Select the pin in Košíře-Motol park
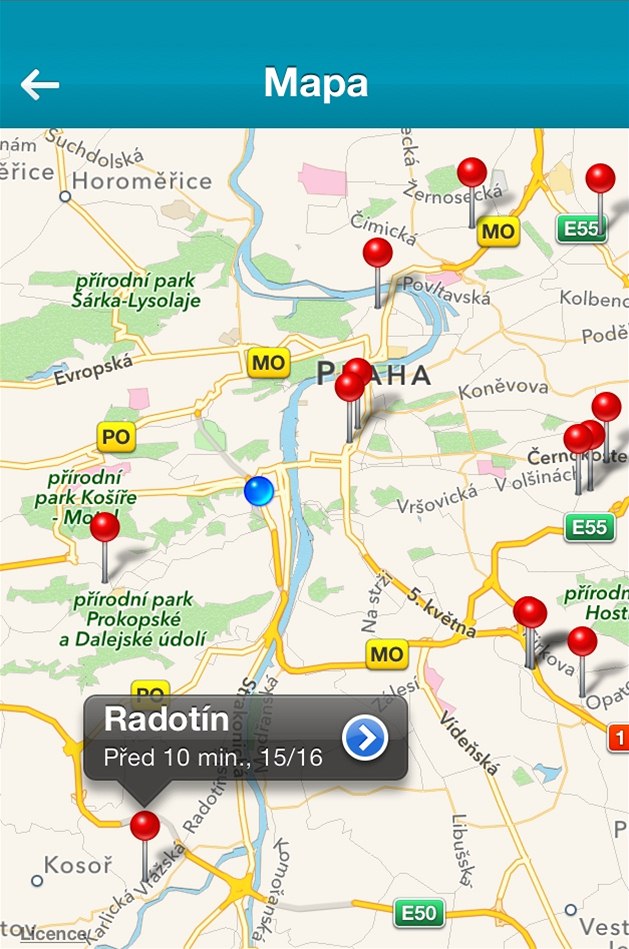Screen dimensions: 629x949 tap(105, 528)
